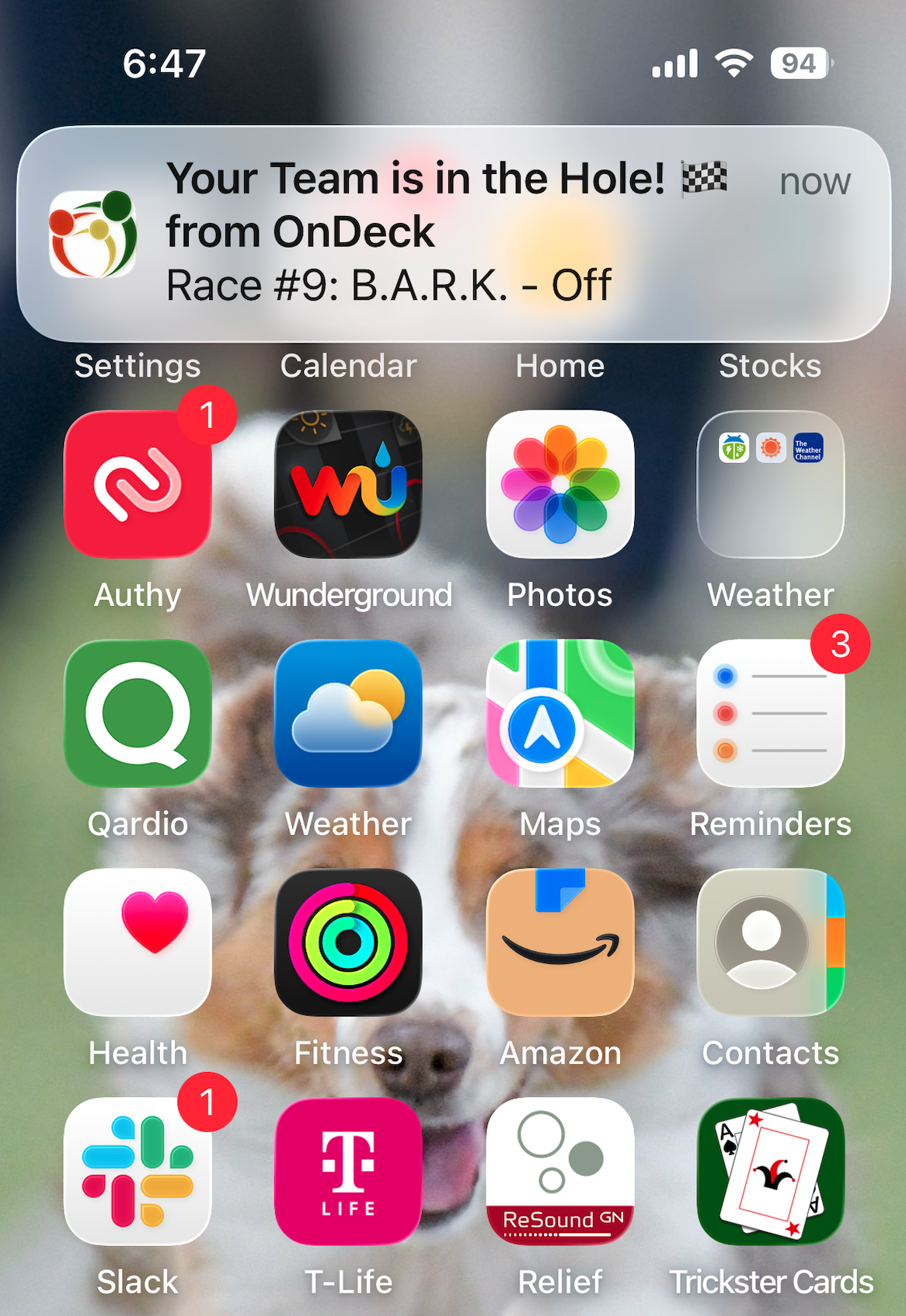Open the Contacts app
This screenshot has width=906, height=1316.
pos(770,942)
